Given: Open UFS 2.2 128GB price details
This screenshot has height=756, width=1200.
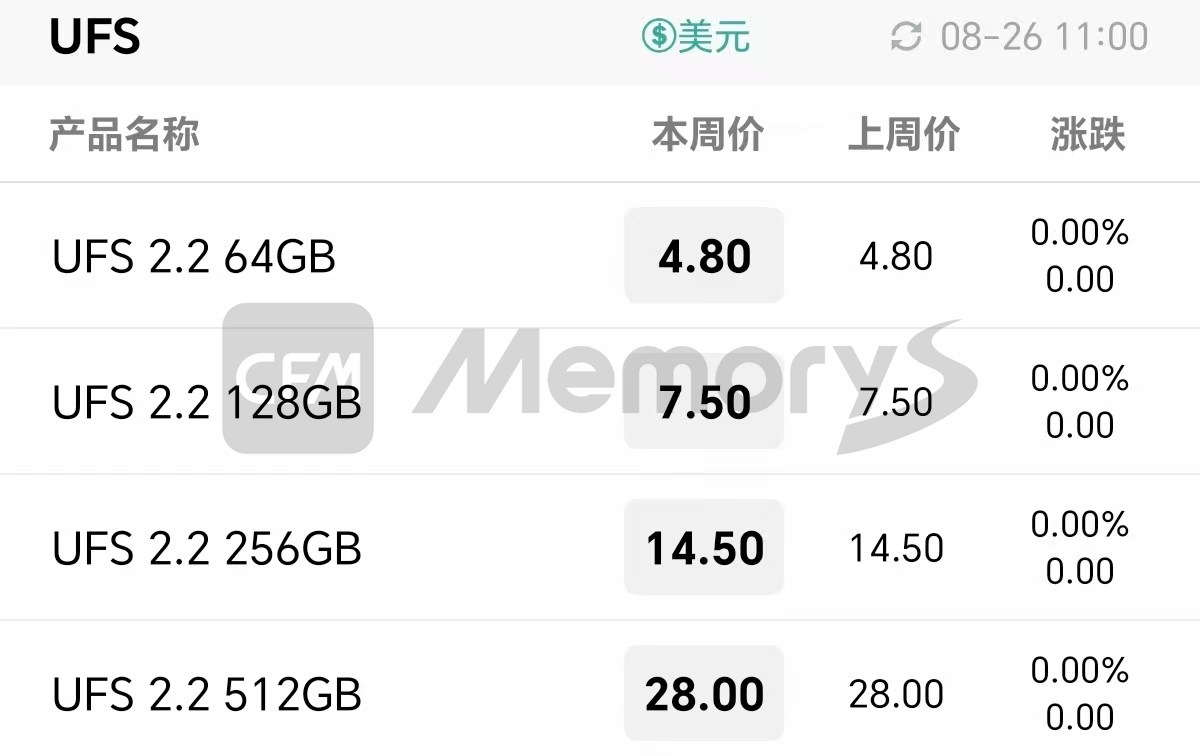Looking at the screenshot, I should coord(207,403).
